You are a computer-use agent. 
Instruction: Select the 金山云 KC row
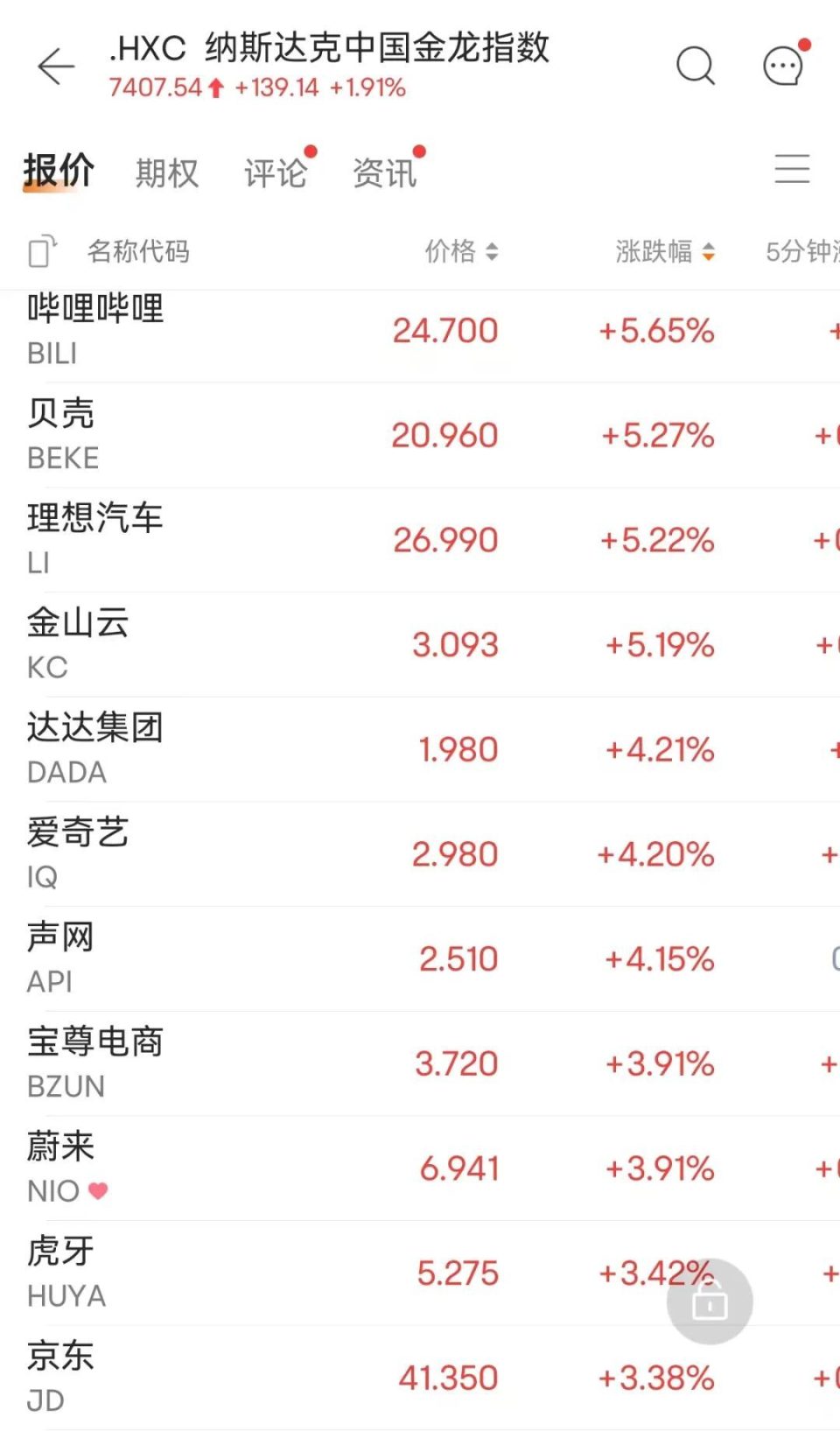pos(420,645)
